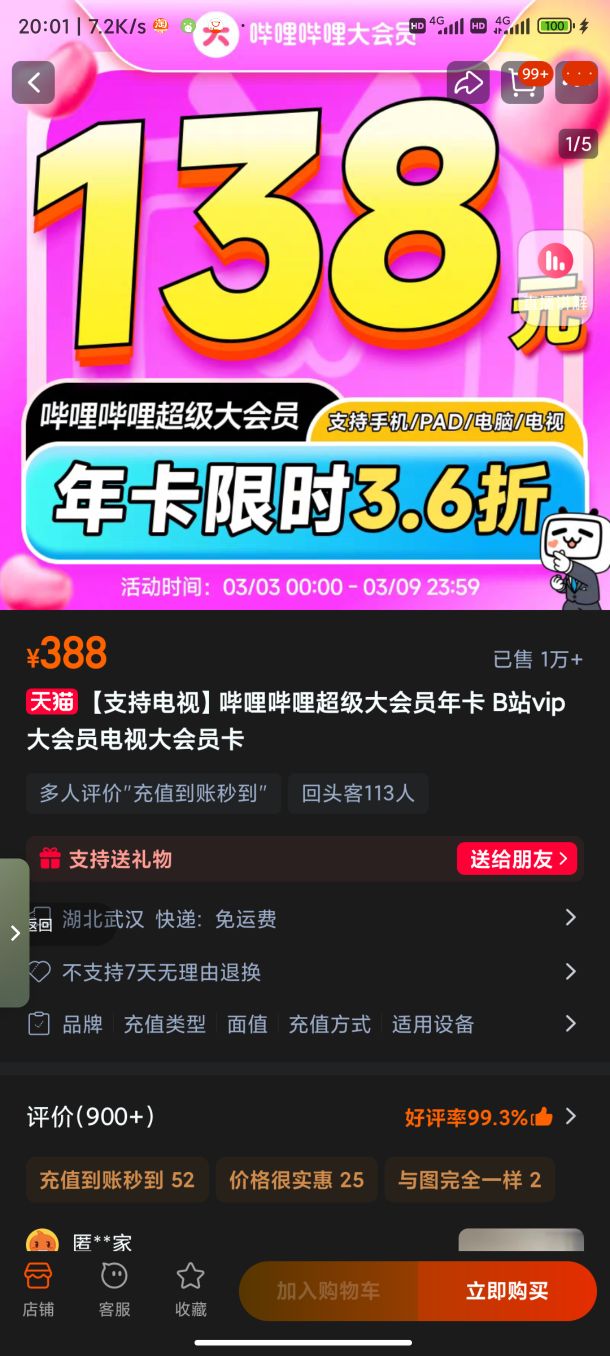Share this product page
The image size is (610, 1356).
pos(468,83)
